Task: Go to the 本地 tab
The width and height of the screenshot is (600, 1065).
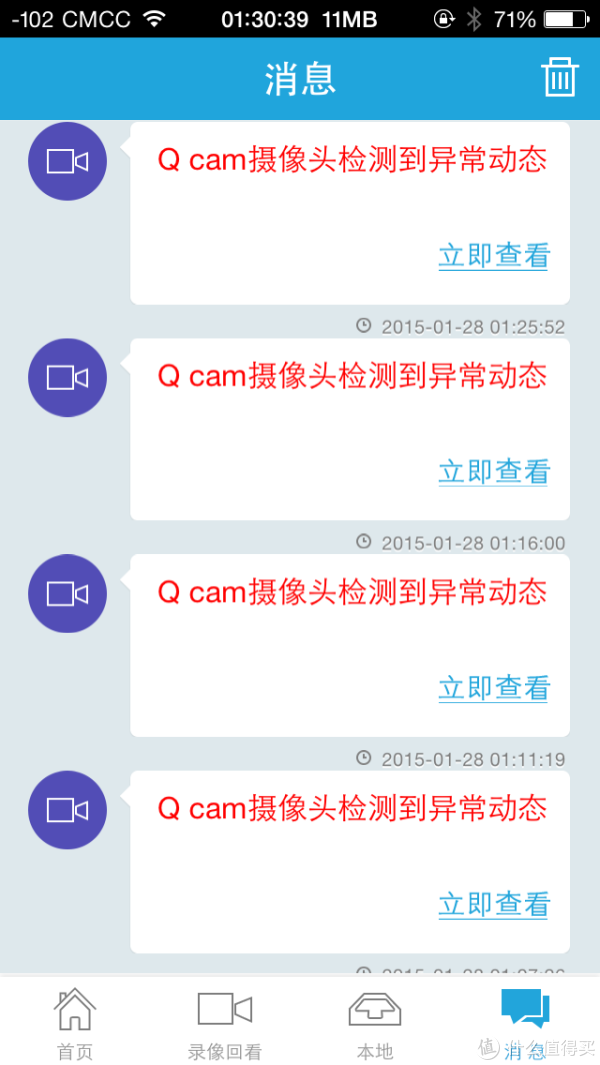Action: point(375,1023)
